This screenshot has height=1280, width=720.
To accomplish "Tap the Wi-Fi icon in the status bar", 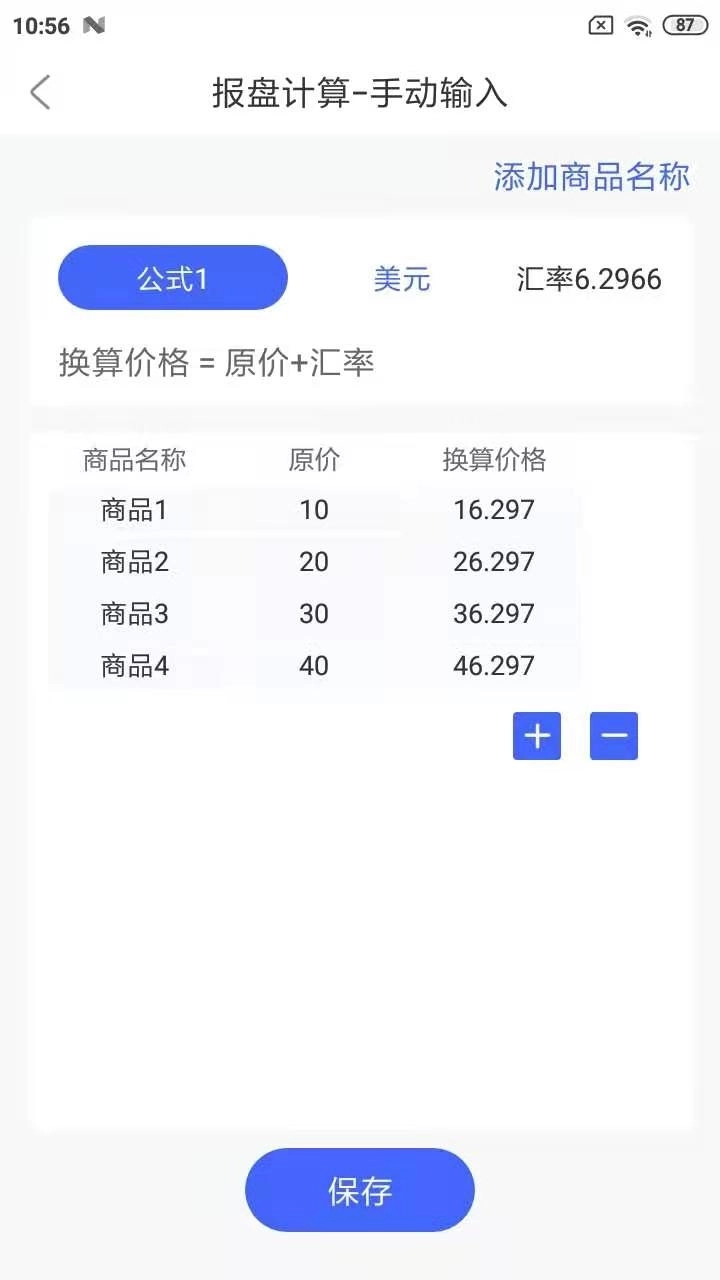I will click(x=637, y=26).
